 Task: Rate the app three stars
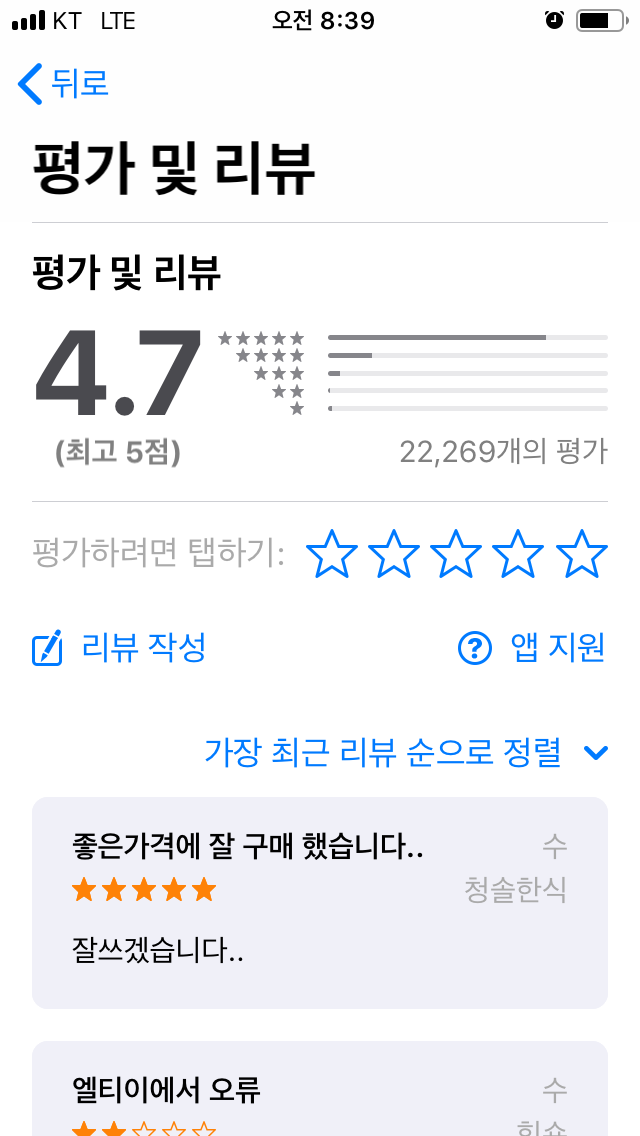tap(457, 554)
